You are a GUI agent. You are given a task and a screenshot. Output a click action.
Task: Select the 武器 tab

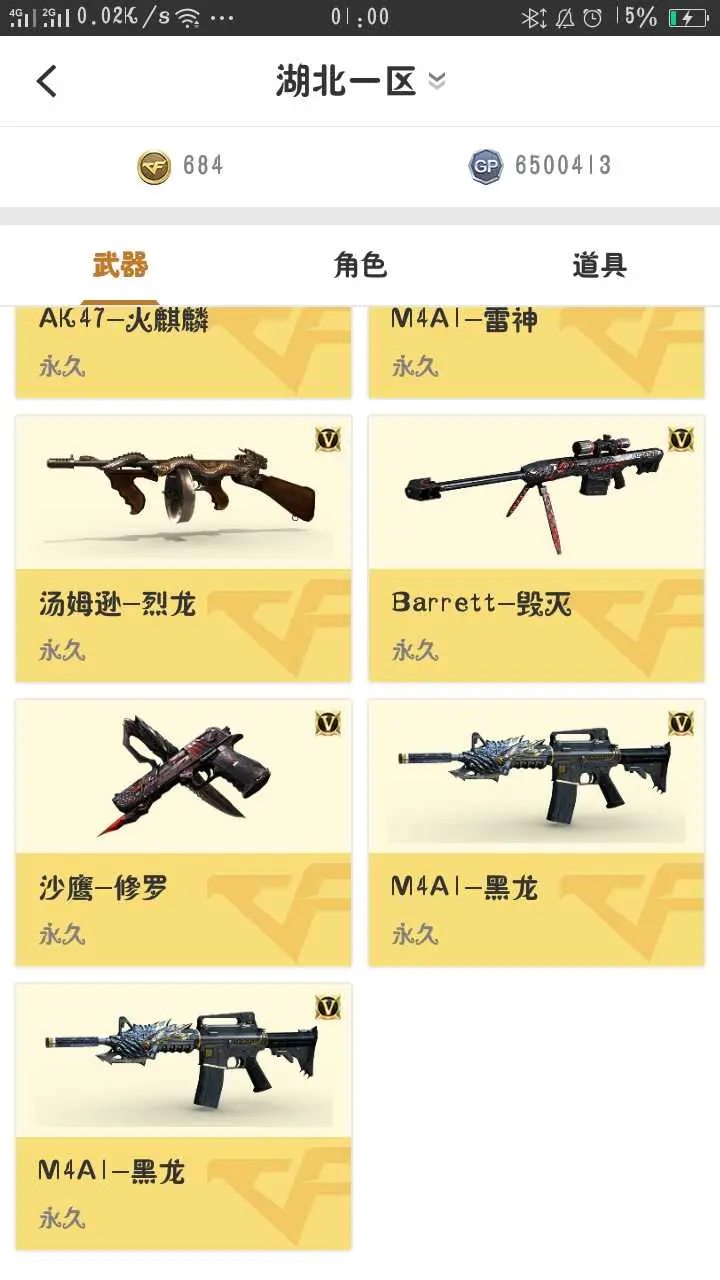[x=120, y=265]
